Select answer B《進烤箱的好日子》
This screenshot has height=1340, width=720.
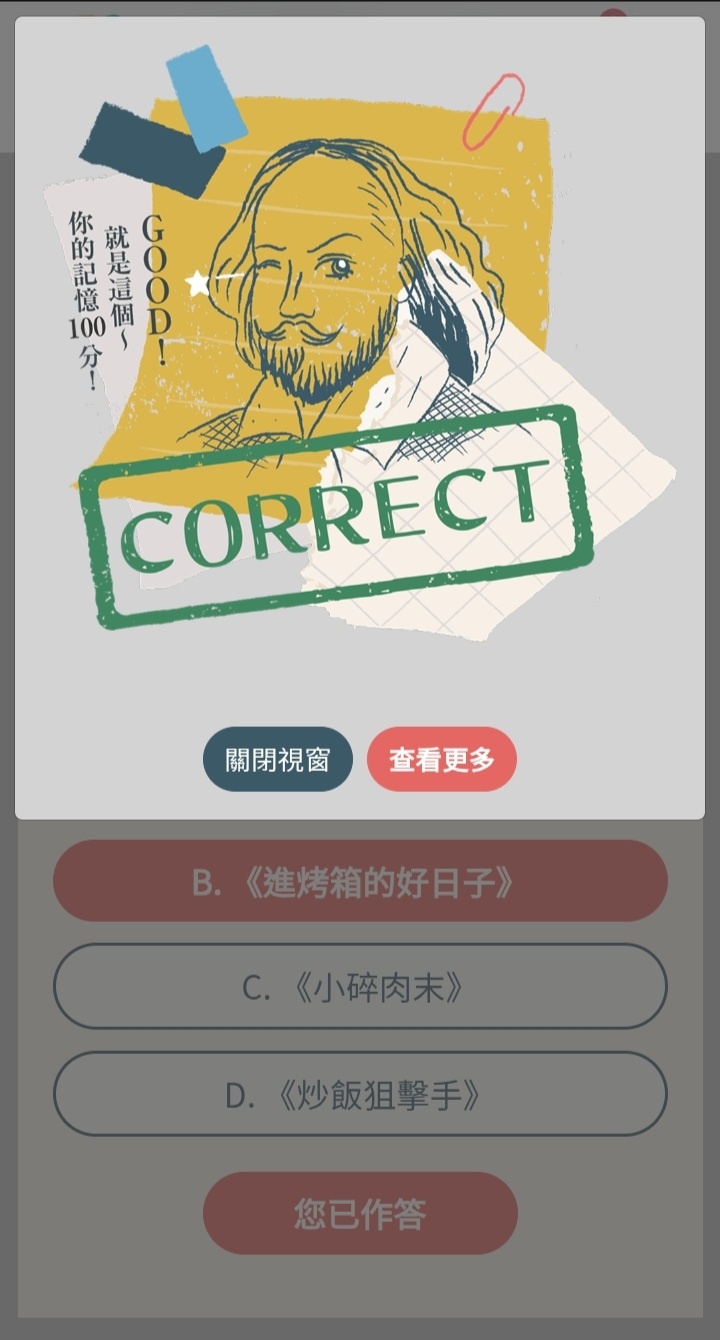pos(360,882)
